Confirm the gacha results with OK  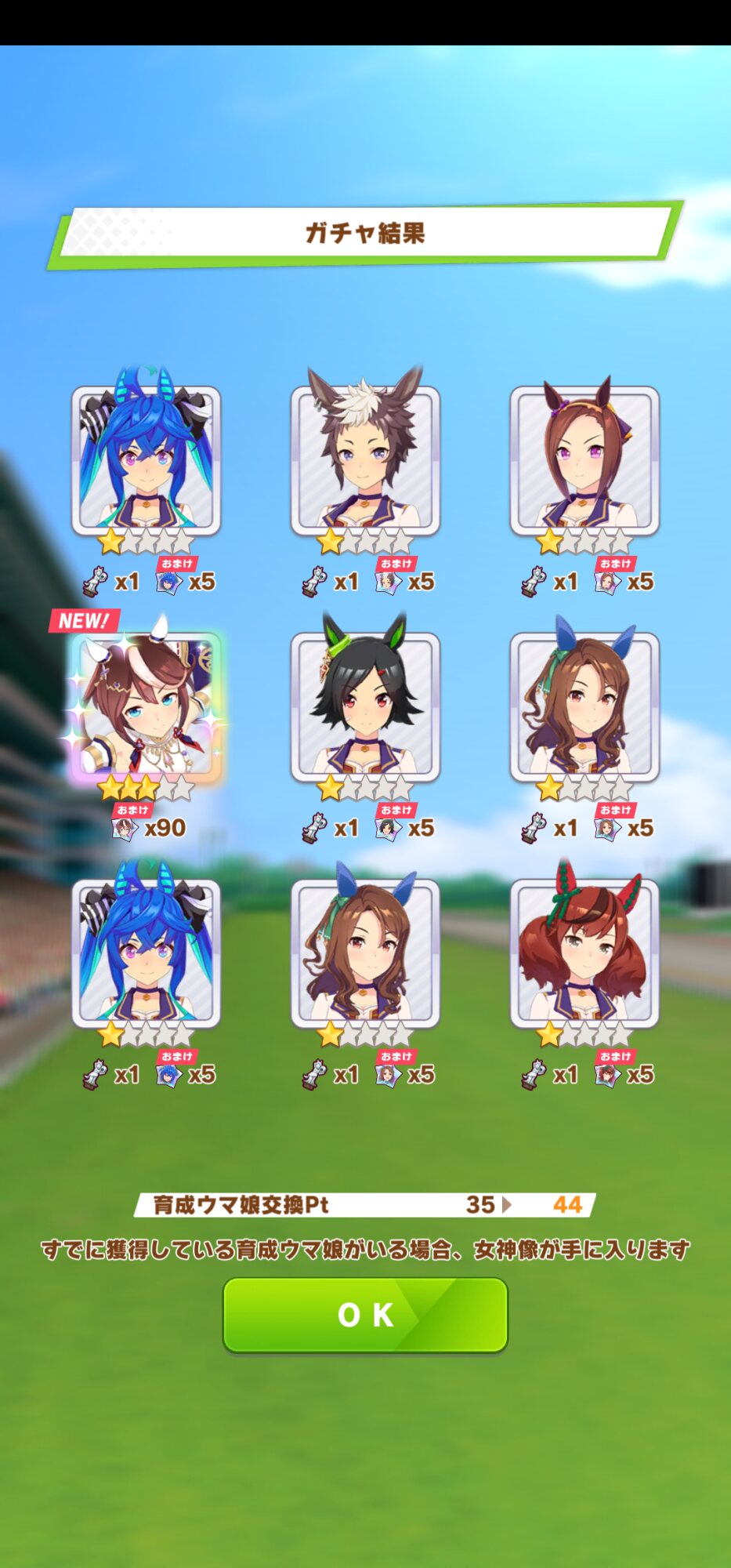[x=365, y=1315]
